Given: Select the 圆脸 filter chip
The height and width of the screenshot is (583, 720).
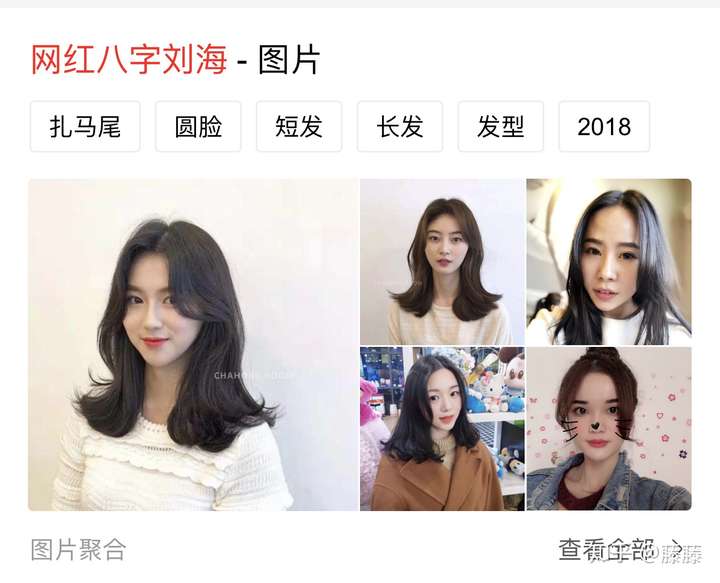Looking at the screenshot, I should tap(198, 127).
